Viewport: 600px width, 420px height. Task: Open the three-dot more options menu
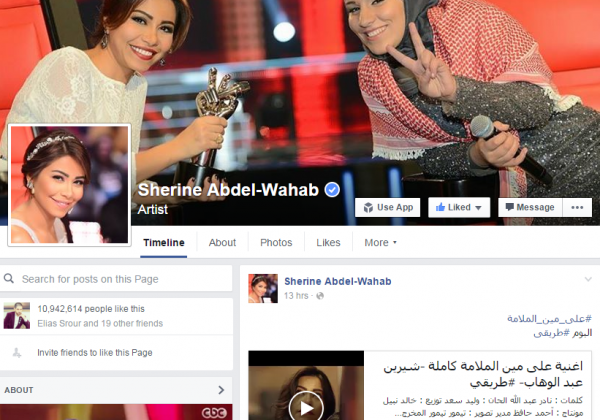point(577,207)
